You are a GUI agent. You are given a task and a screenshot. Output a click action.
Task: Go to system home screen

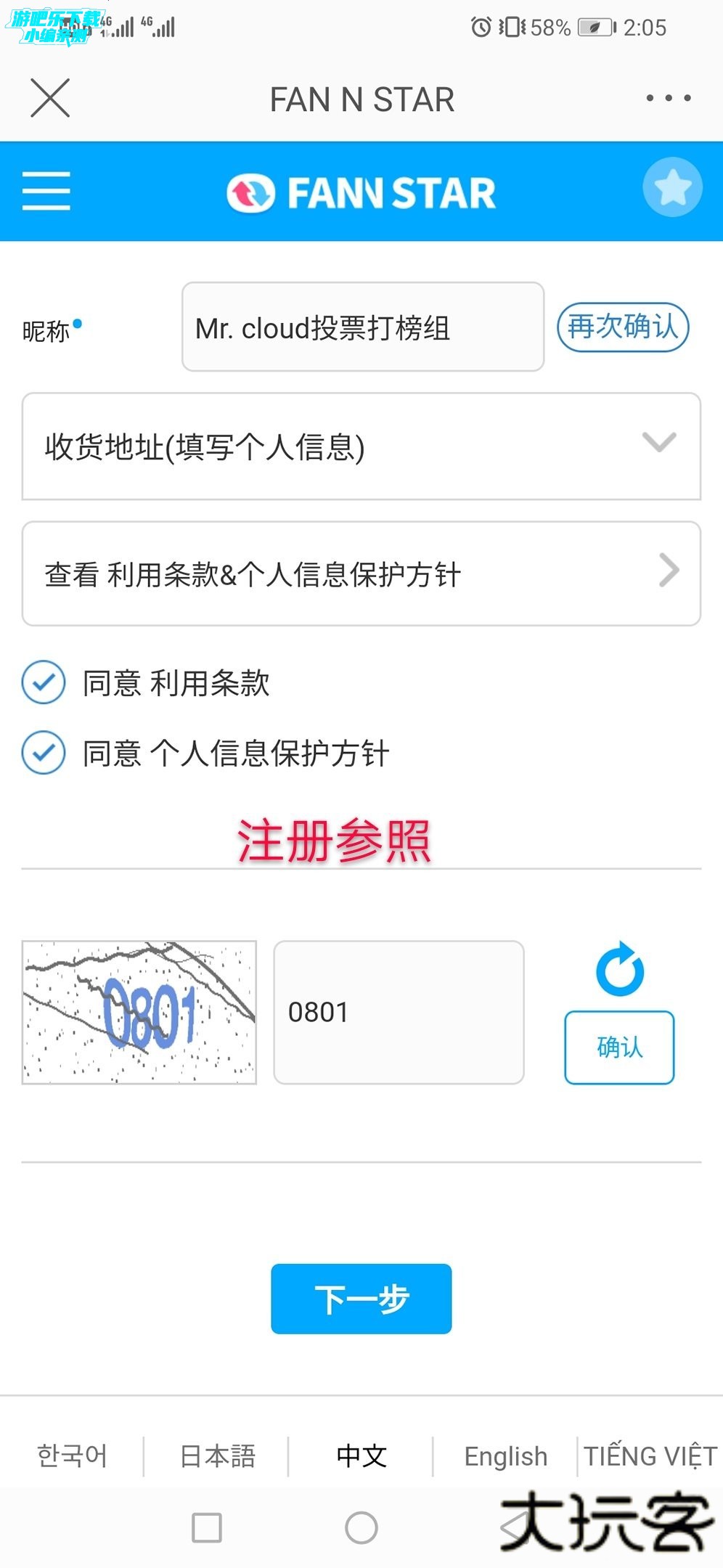pyautogui.click(x=361, y=1527)
